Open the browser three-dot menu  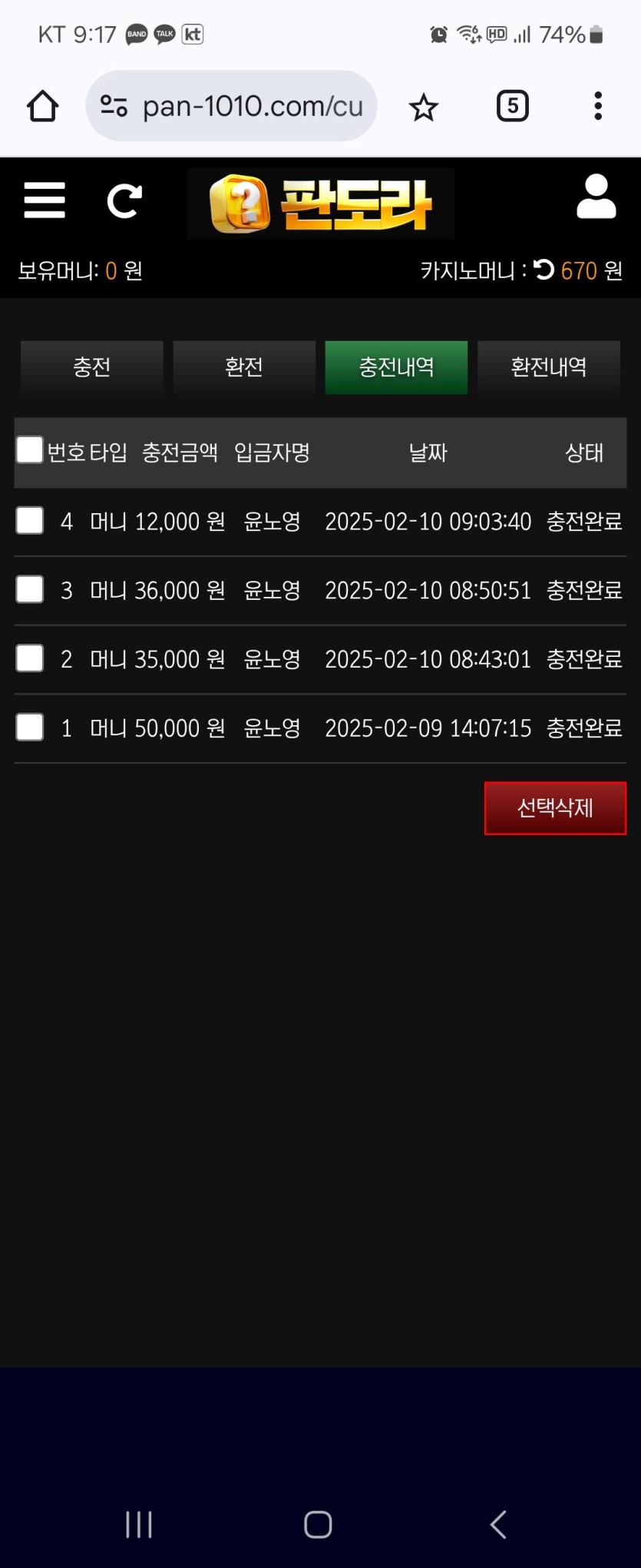597,106
